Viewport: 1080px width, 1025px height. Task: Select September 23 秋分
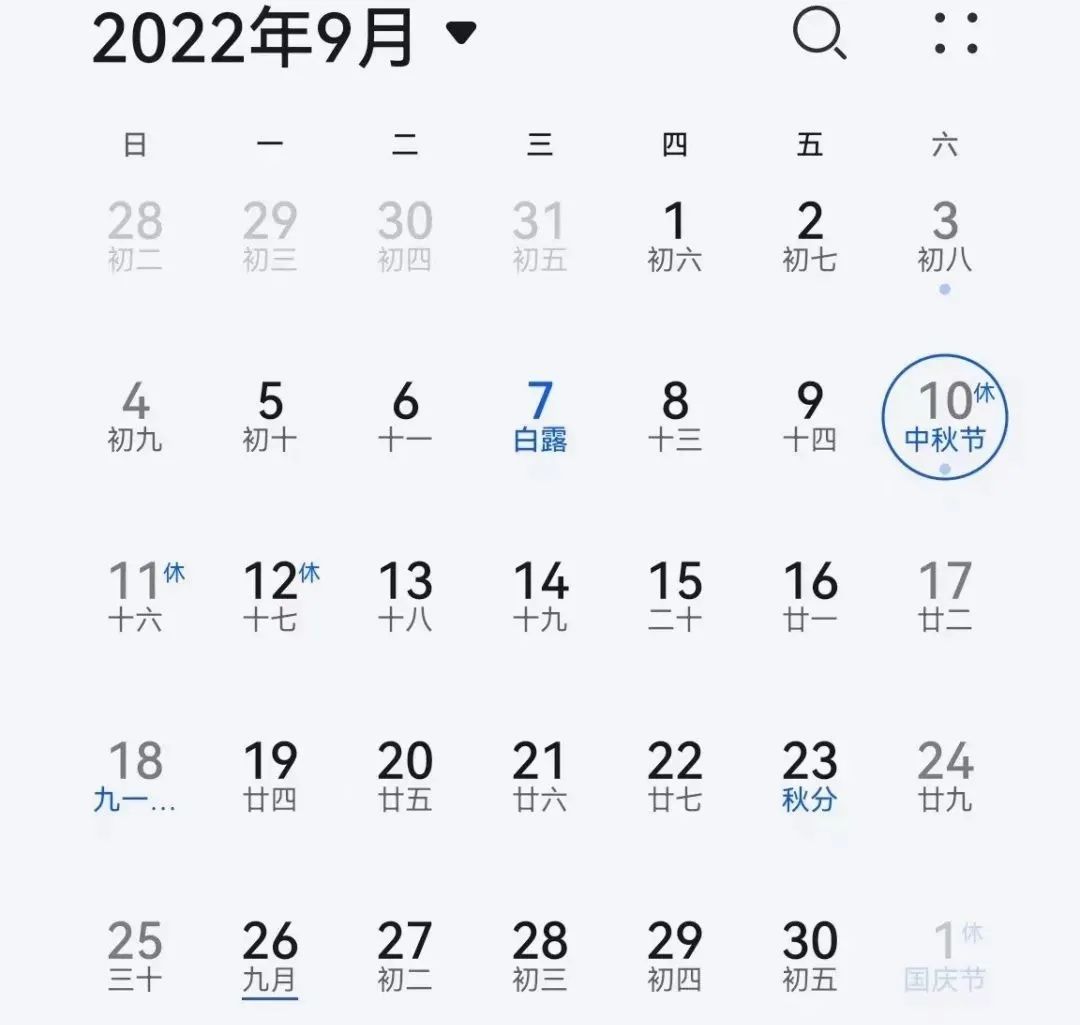(x=810, y=776)
